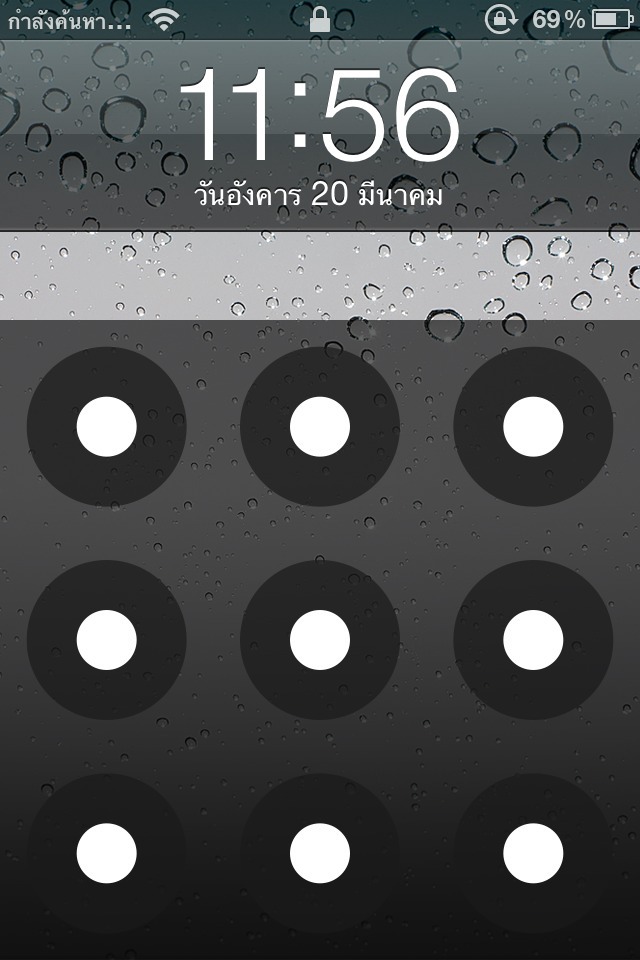Screen dimensions: 640x960
Task: Select the bottom-center pattern lock dot
Action: (320, 854)
